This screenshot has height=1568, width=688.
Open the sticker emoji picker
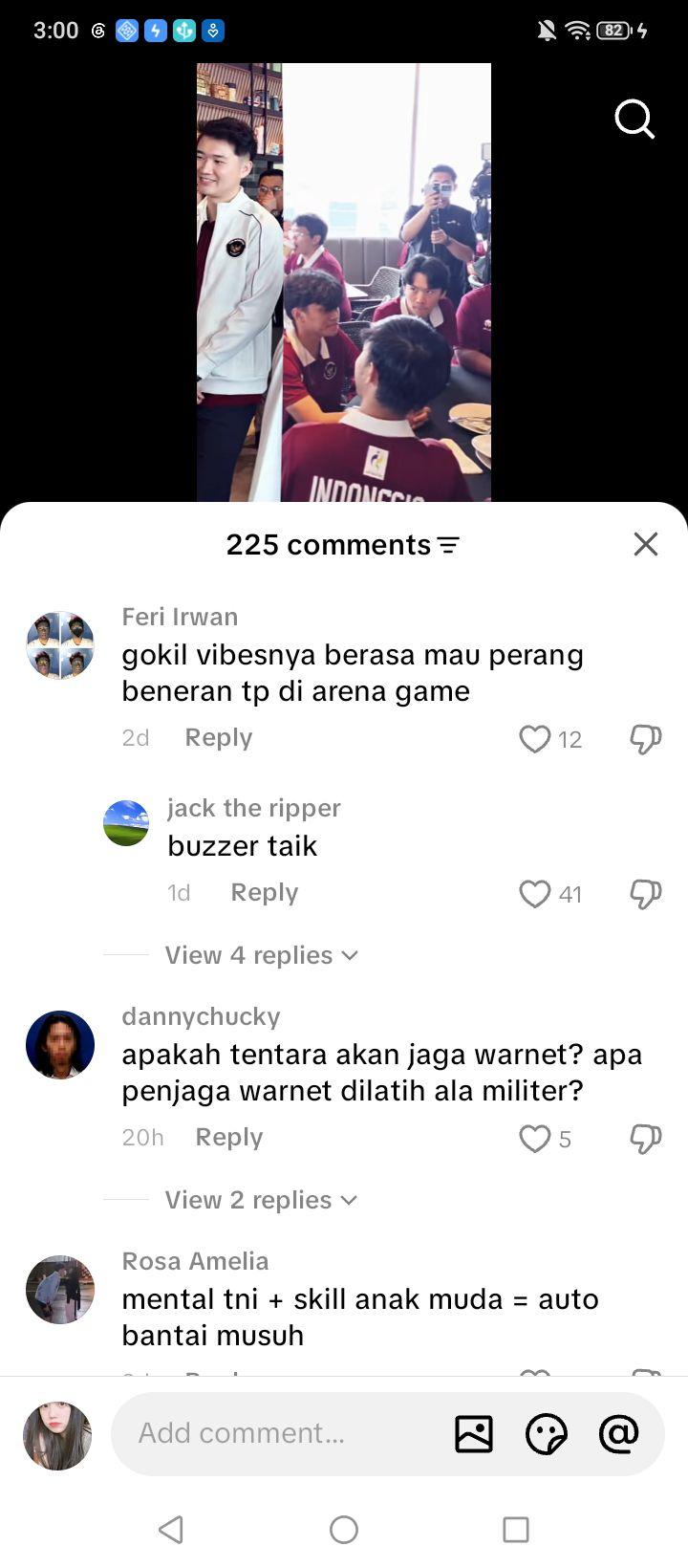pos(547,1434)
